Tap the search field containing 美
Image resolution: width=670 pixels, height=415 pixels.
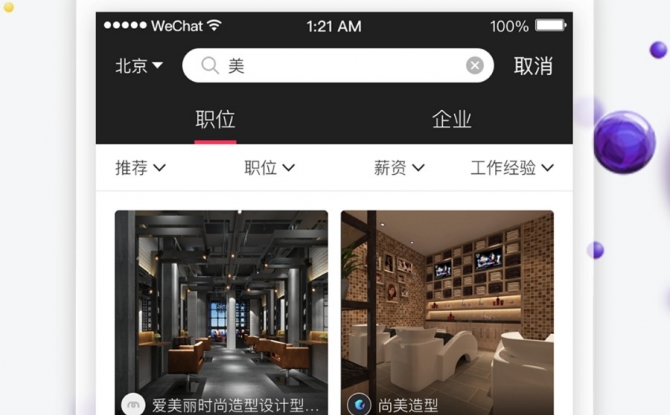(330, 66)
